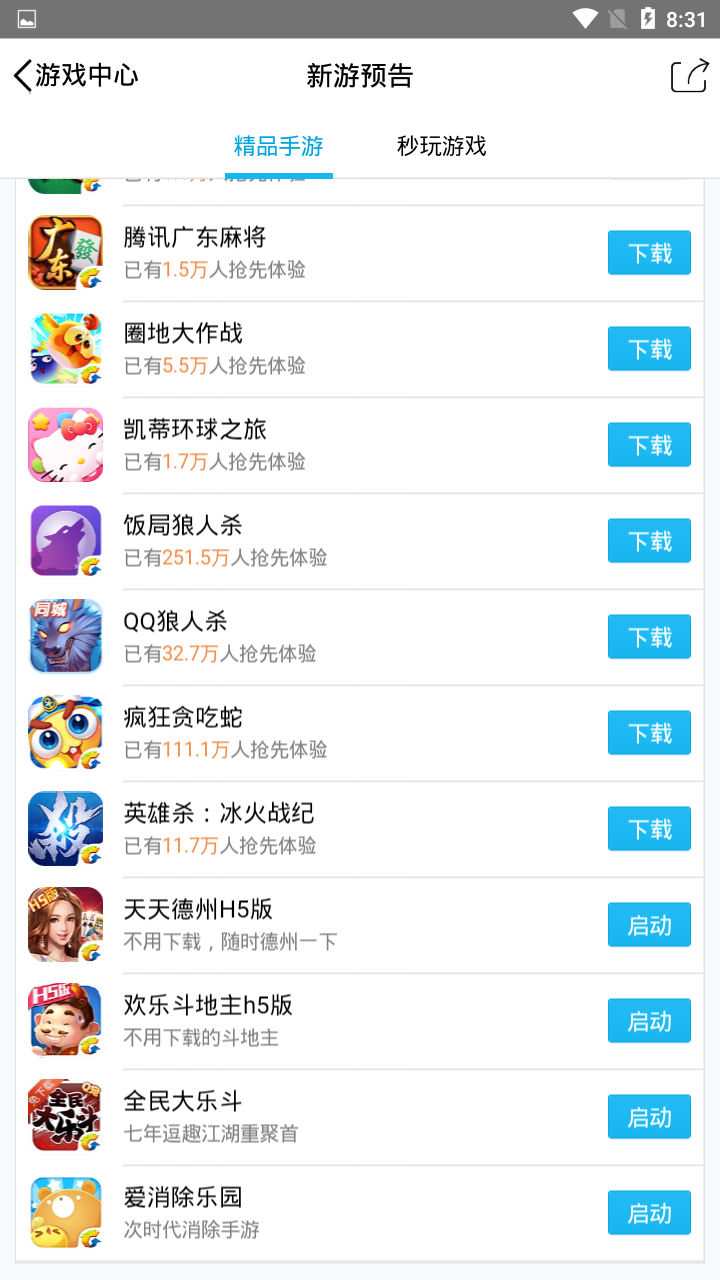
Task: Download 腾讯广东麻将 via its 下载 button
Action: (648, 253)
